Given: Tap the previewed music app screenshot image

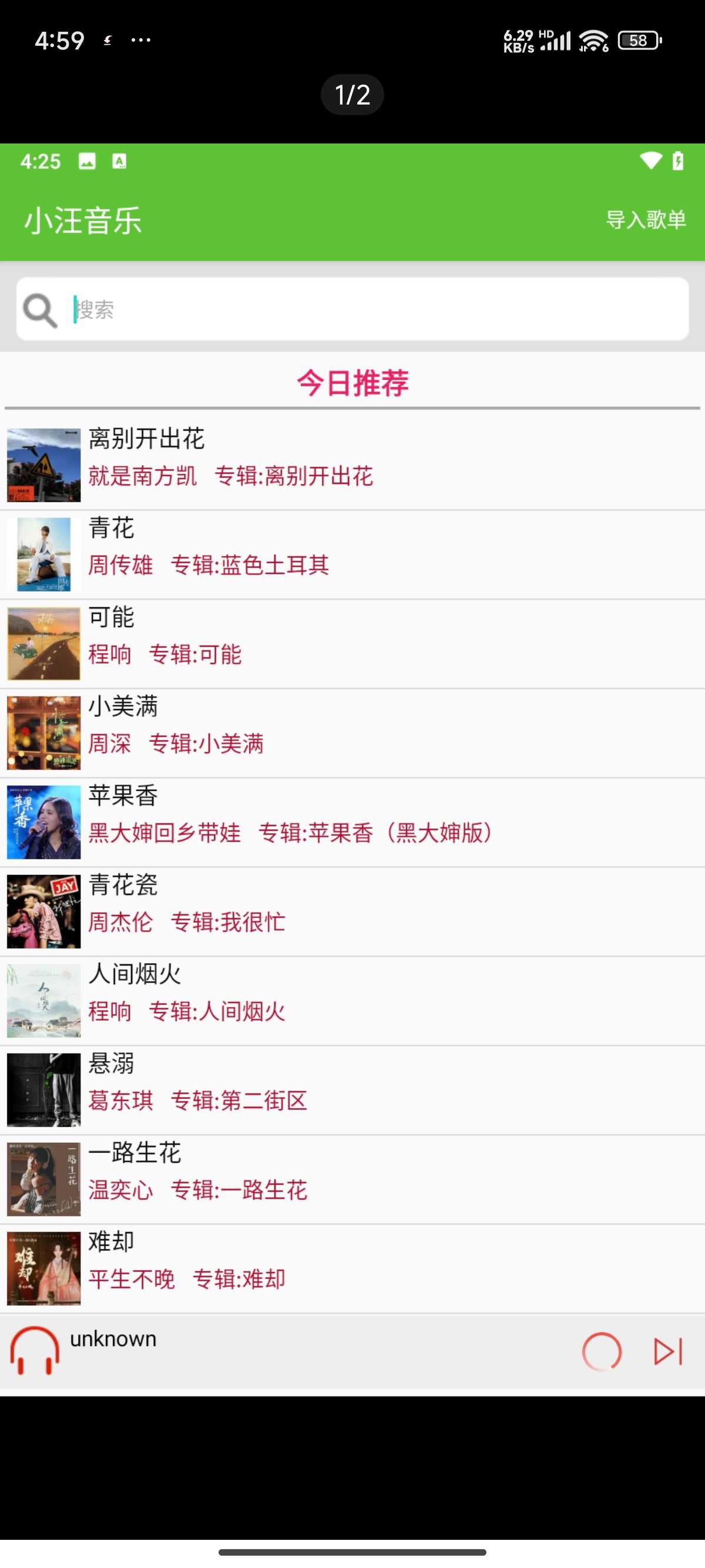Looking at the screenshot, I should [352, 770].
